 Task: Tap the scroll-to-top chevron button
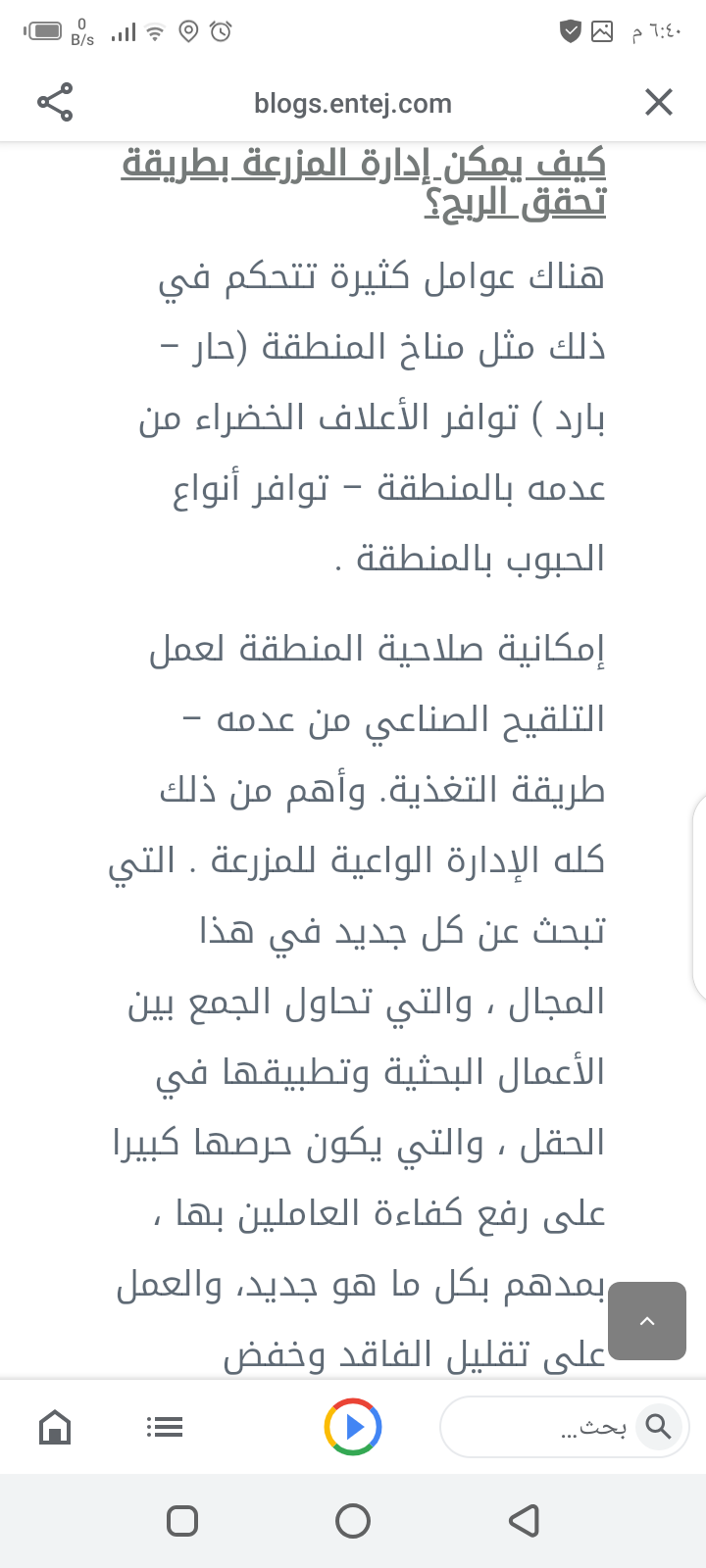click(x=647, y=1321)
